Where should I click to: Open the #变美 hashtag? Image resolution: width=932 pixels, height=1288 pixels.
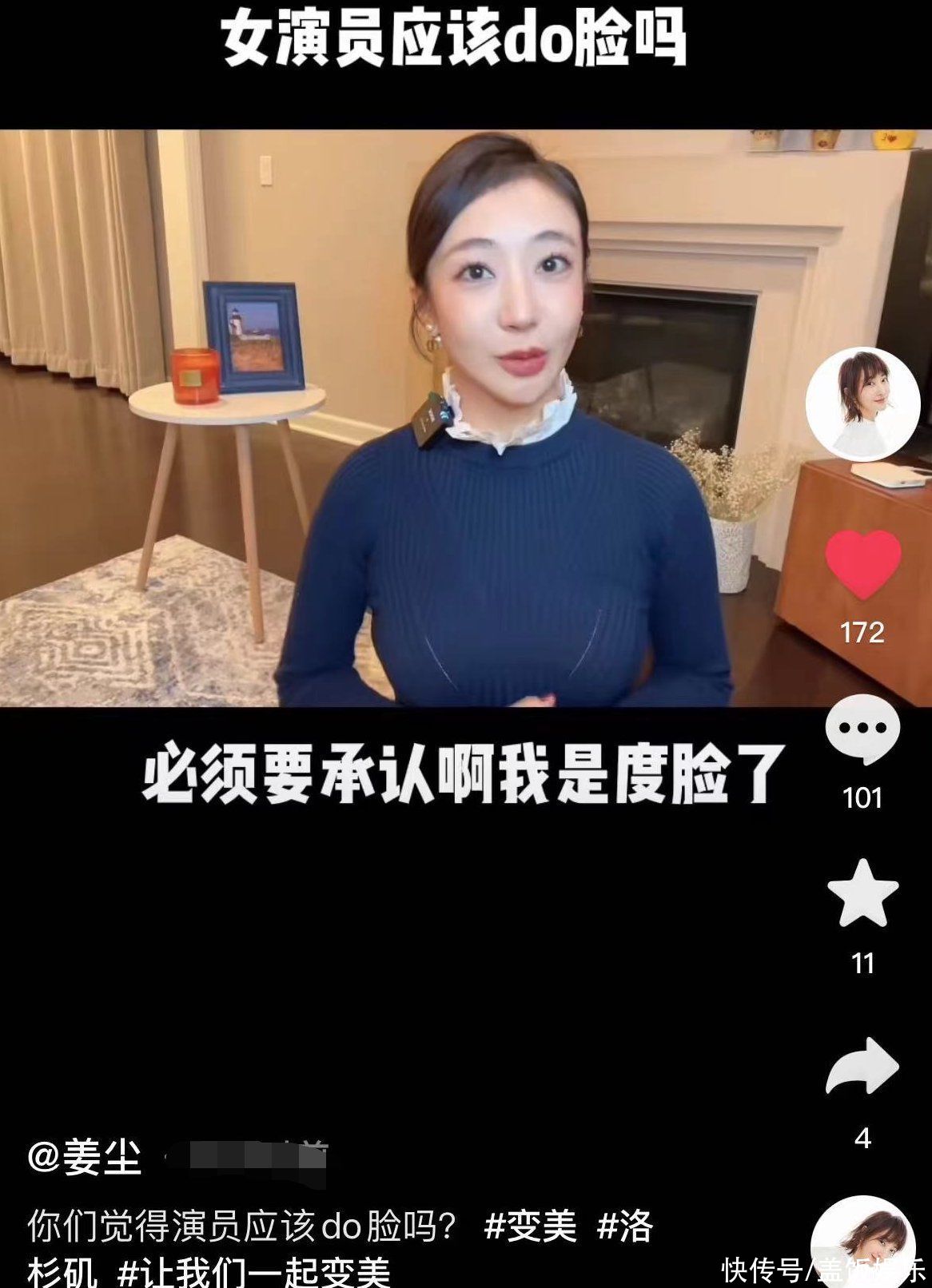531,1226
